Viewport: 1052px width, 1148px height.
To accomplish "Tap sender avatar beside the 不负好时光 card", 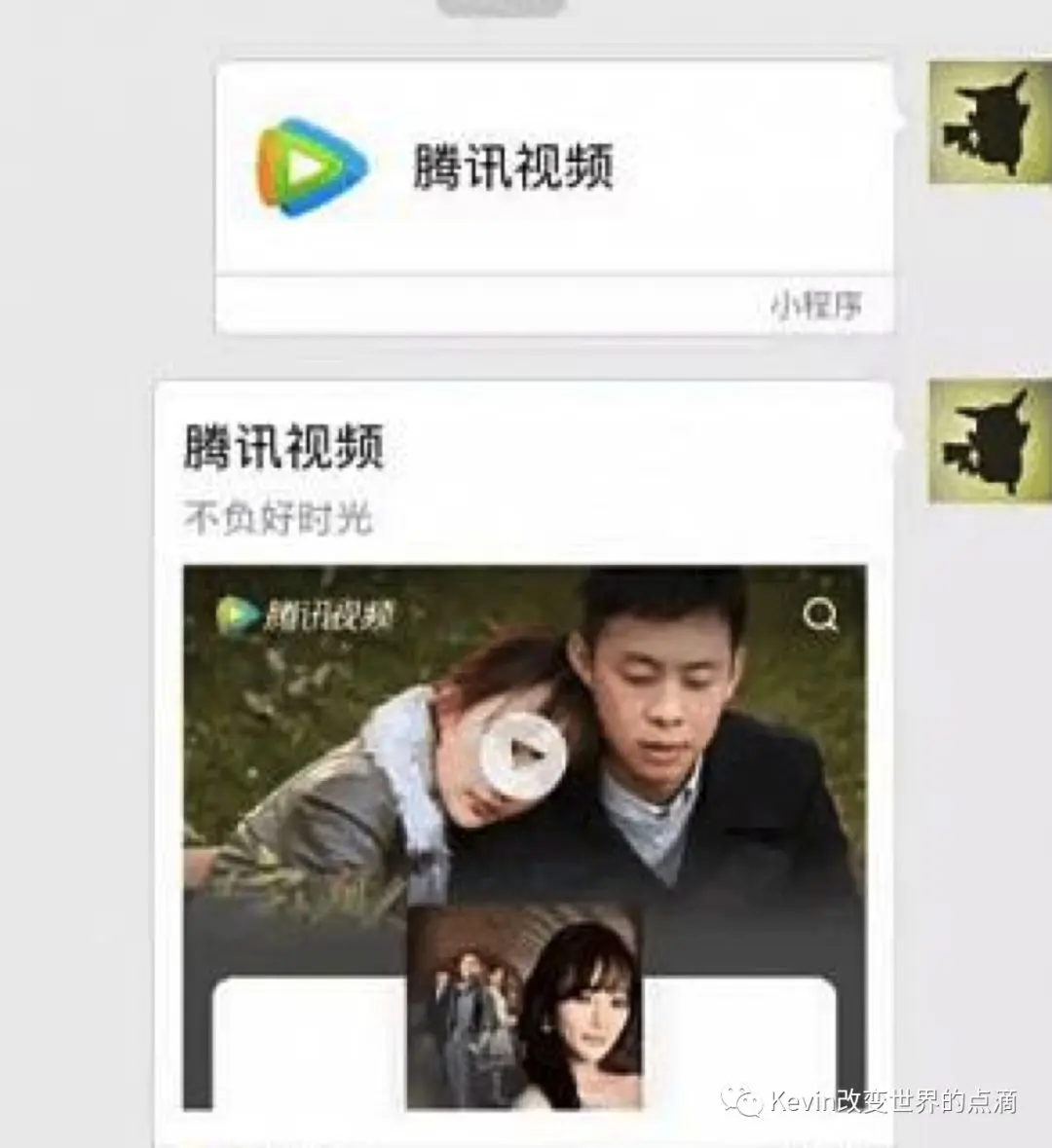I will pos(990,441).
